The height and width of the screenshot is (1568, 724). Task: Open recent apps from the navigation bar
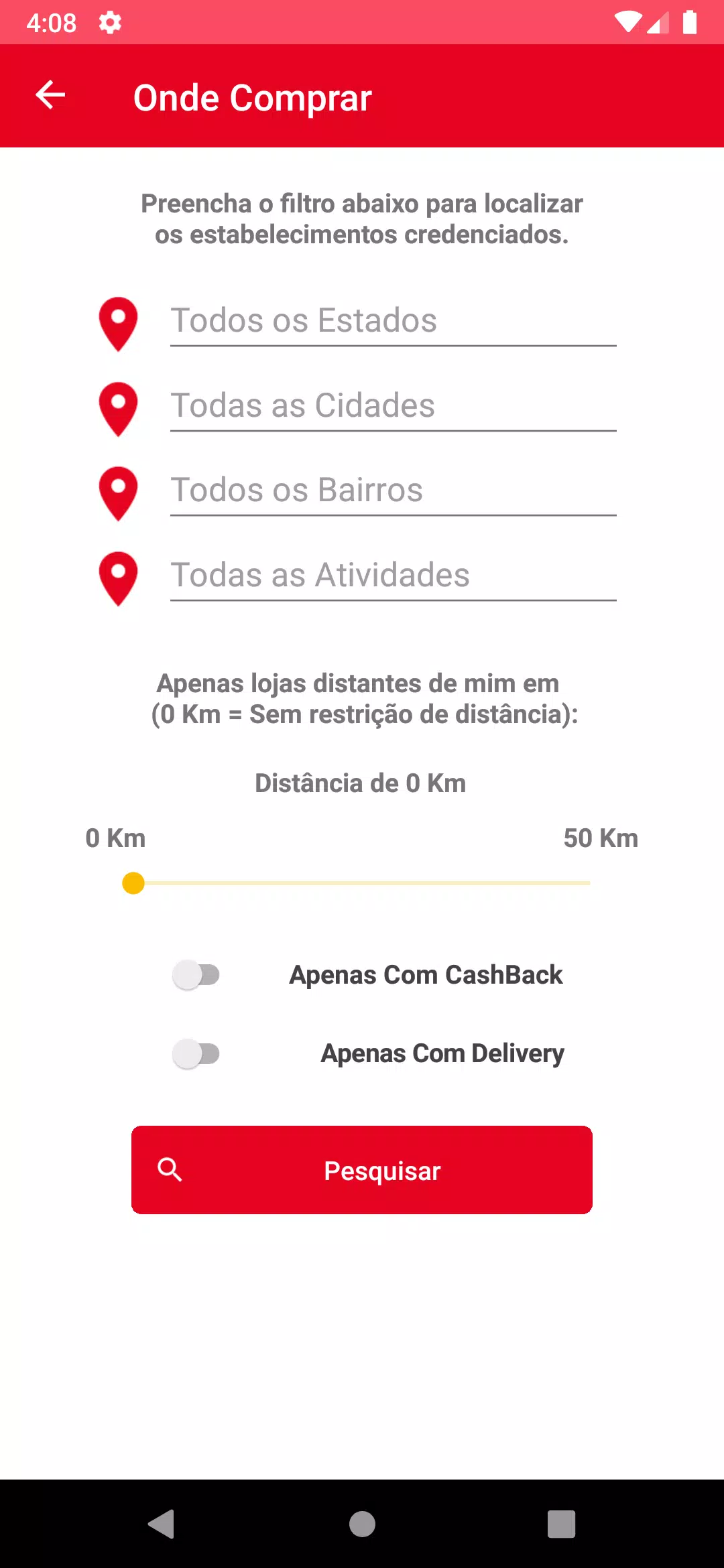562,1524
